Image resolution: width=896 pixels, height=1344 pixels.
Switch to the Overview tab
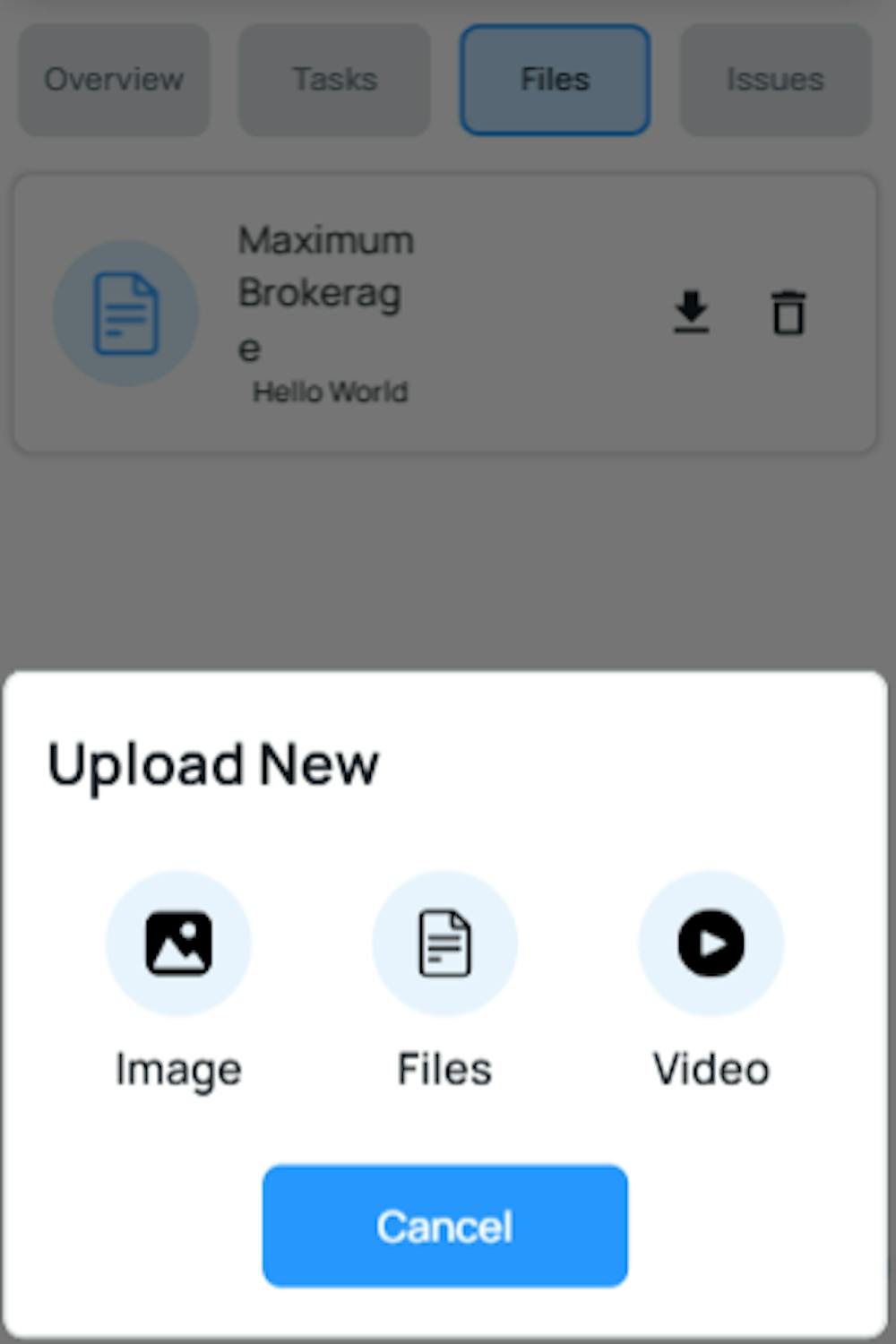pos(114,80)
